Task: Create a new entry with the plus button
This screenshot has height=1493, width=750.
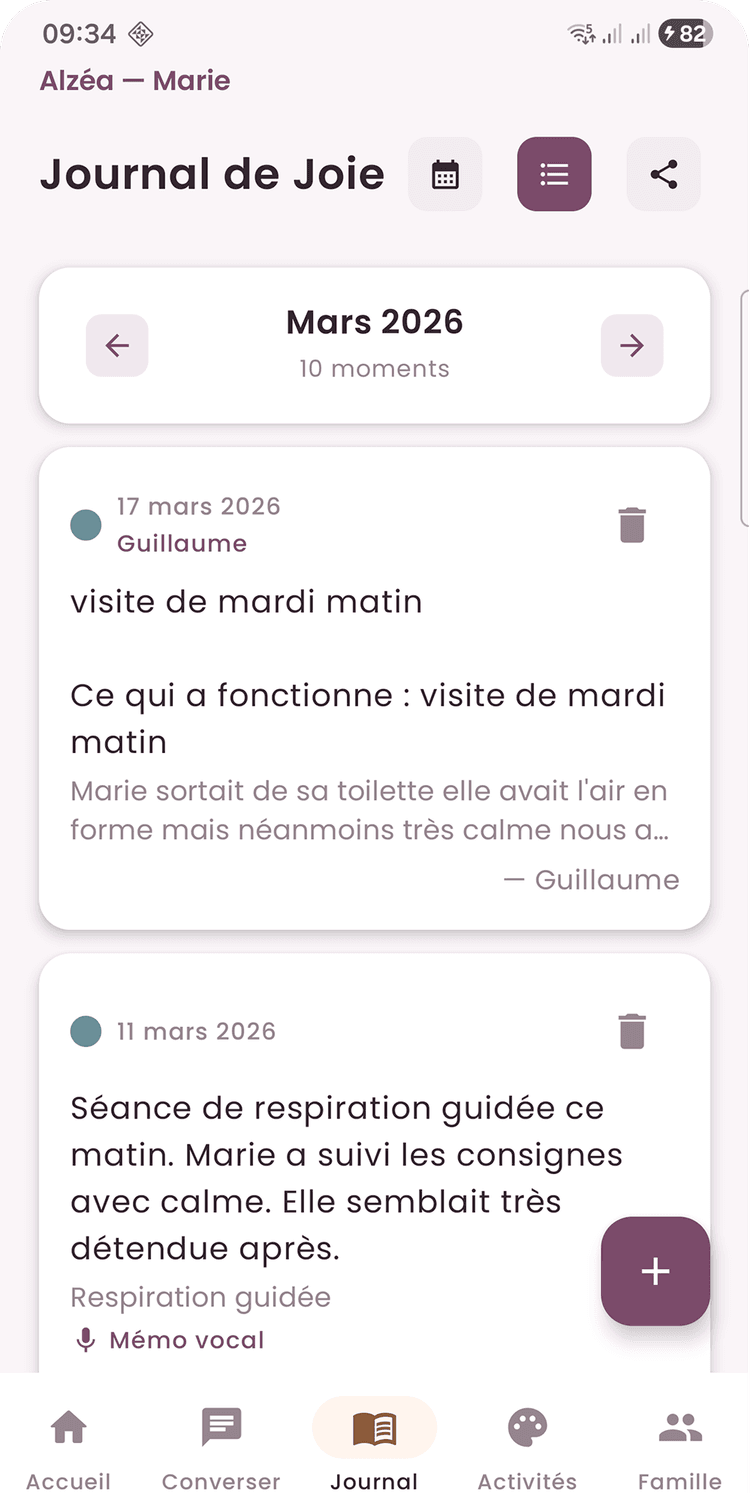Action: (x=655, y=1271)
